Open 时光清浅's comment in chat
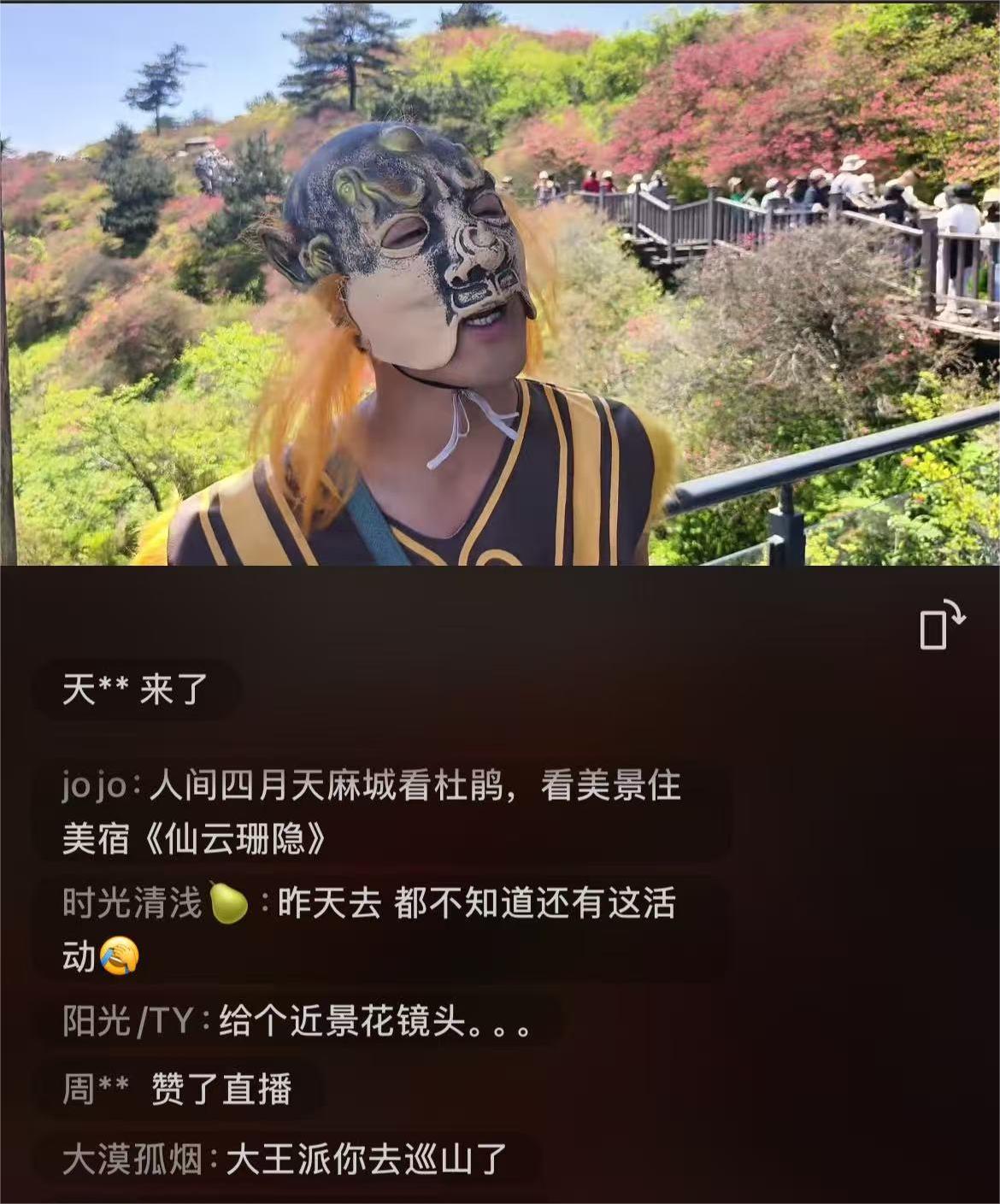The height and width of the screenshot is (1204, 1000). coord(369,928)
